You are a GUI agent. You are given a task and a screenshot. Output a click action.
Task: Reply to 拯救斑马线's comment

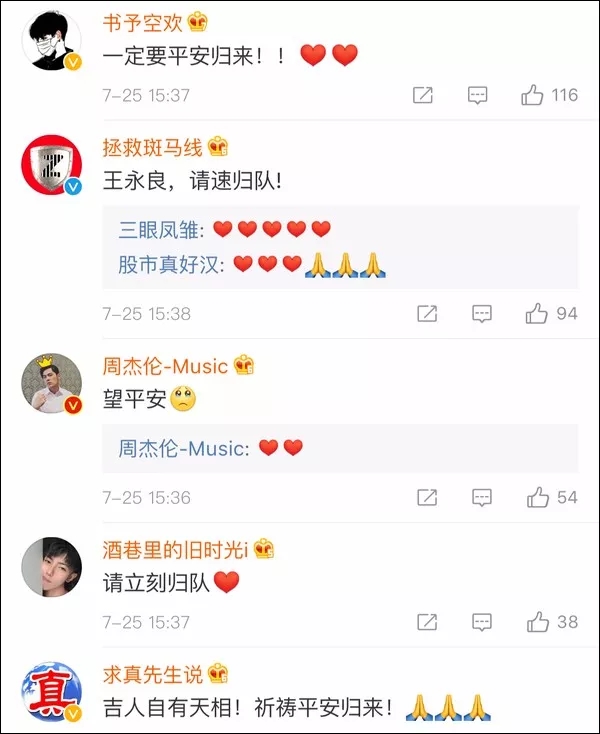tap(482, 313)
